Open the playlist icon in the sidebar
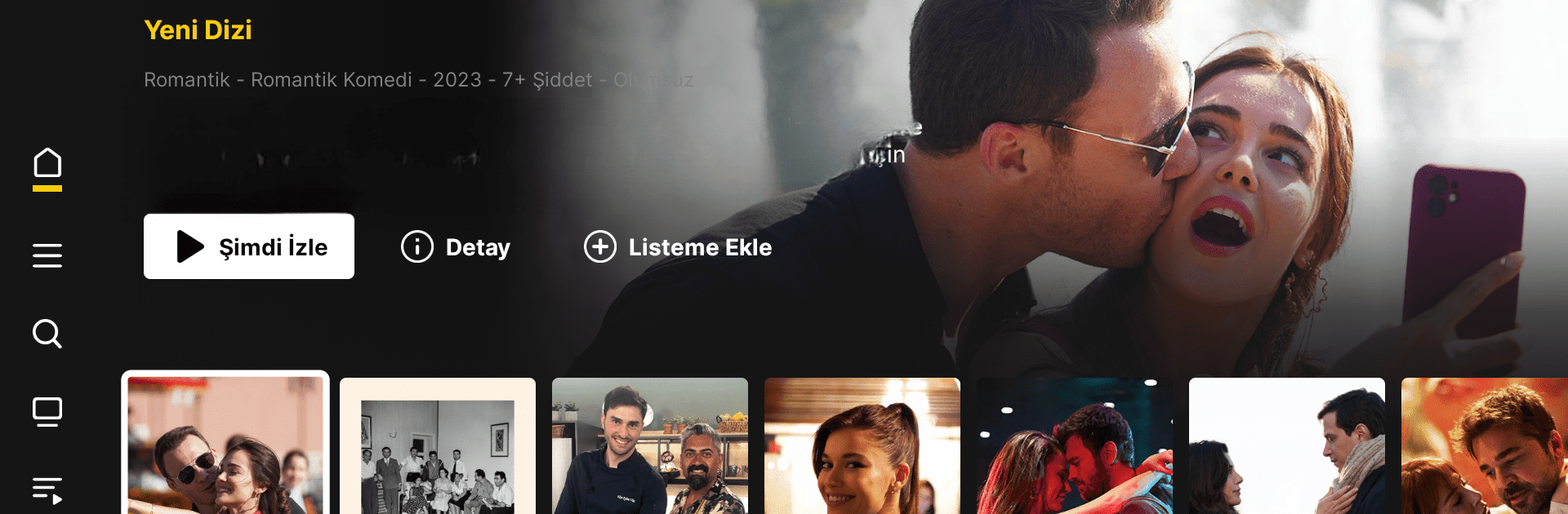Image resolution: width=1568 pixels, height=514 pixels. [47, 490]
